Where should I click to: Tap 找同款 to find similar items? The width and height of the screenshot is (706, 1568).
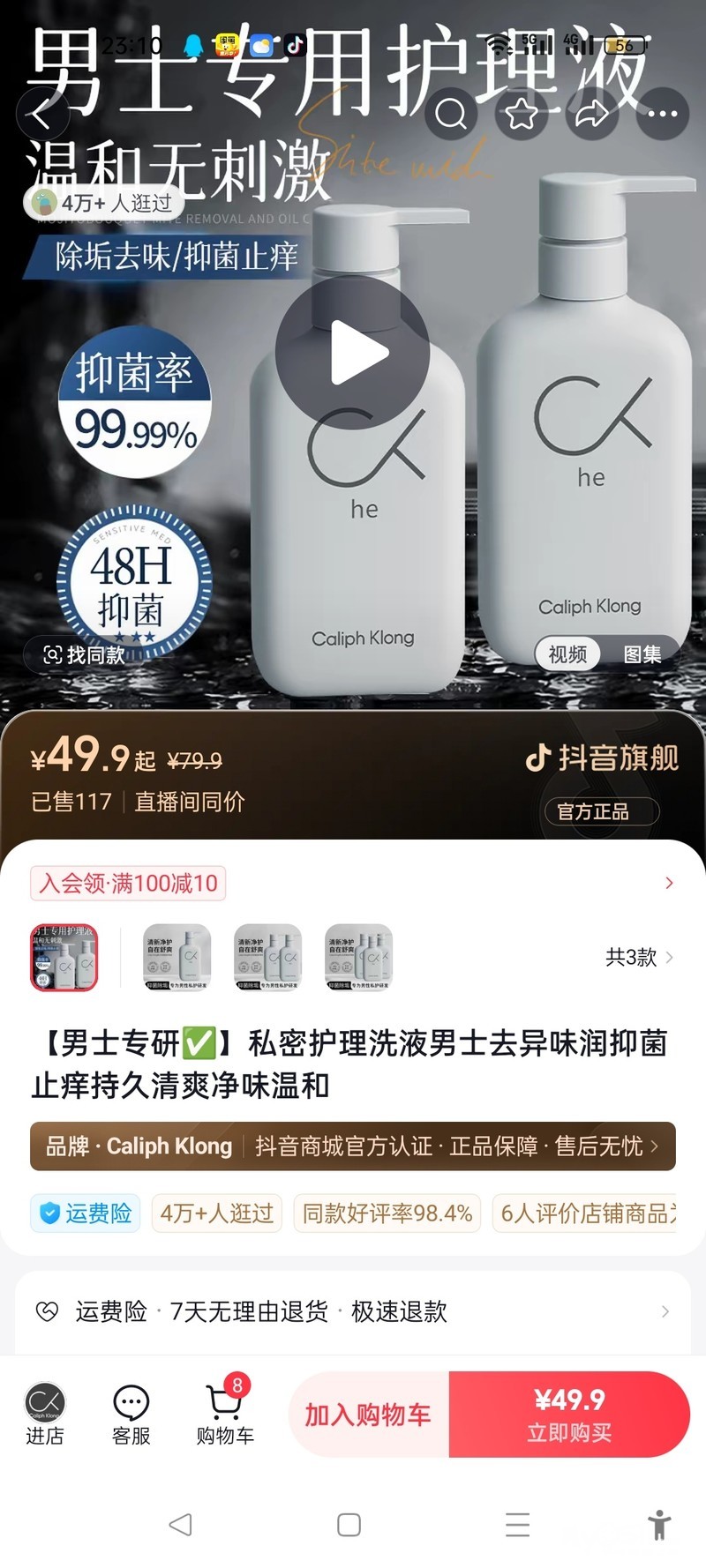85,654
